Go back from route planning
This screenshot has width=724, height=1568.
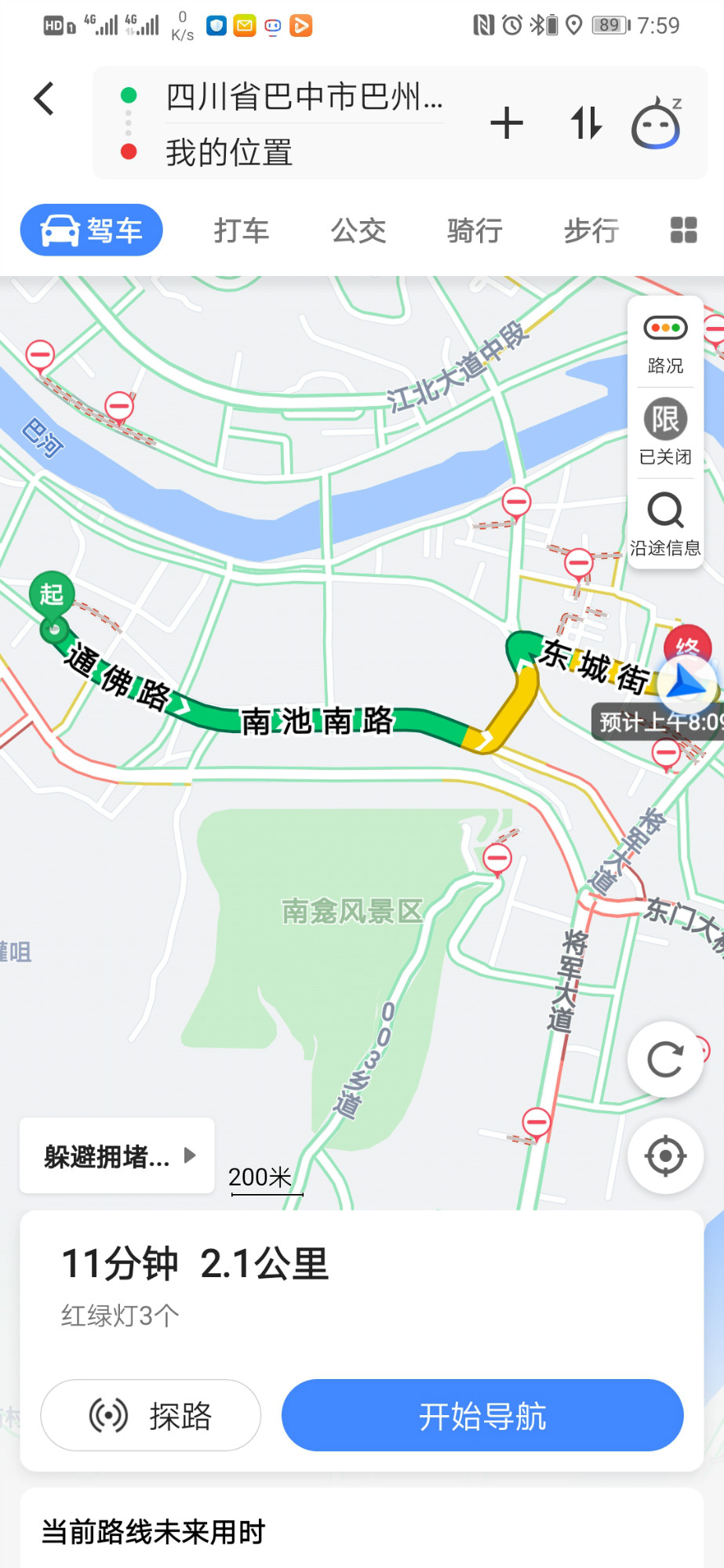click(x=45, y=99)
